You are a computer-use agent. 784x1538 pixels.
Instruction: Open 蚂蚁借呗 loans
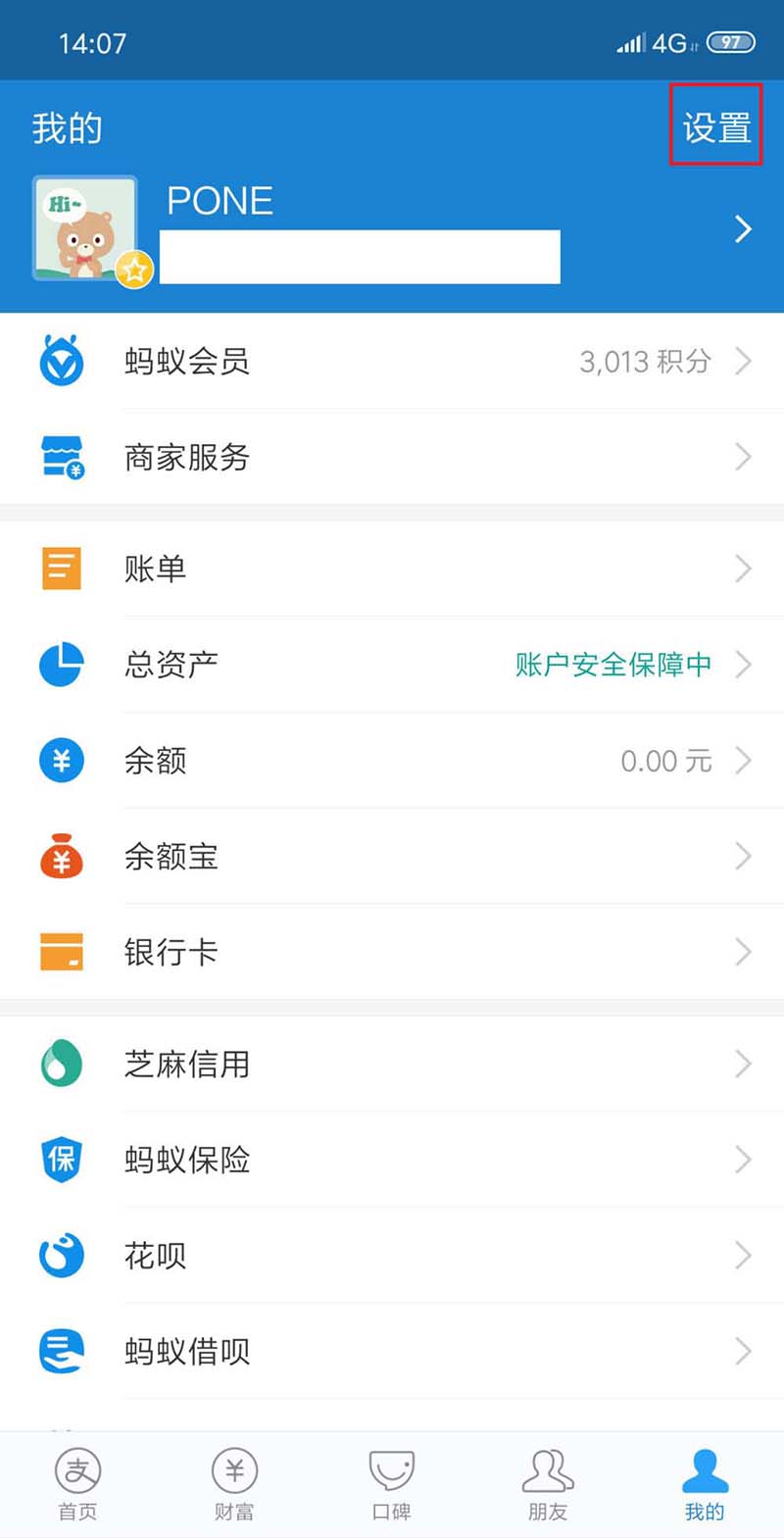pyautogui.click(x=392, y=1352)
